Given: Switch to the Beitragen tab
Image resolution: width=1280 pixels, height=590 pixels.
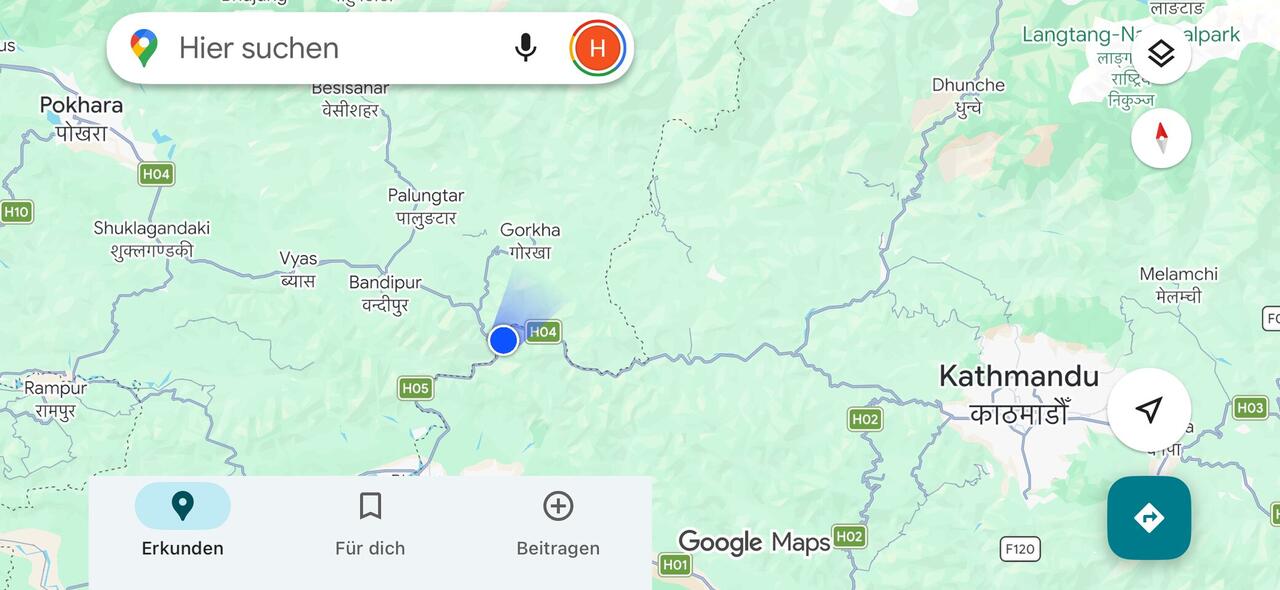Looking at the screenshot, I should tap(558, 520).
